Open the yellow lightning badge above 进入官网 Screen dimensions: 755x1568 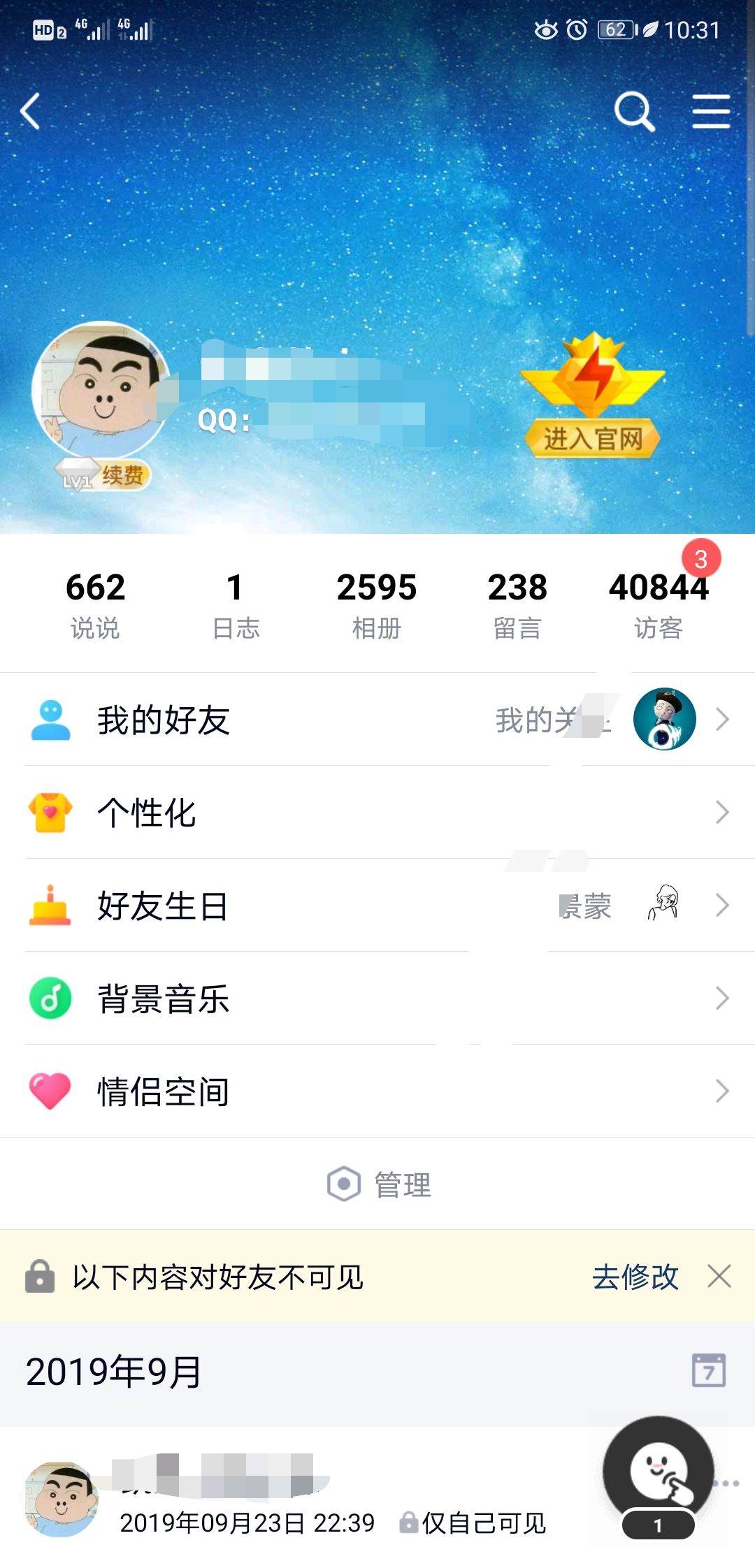[x=594, y=370]
